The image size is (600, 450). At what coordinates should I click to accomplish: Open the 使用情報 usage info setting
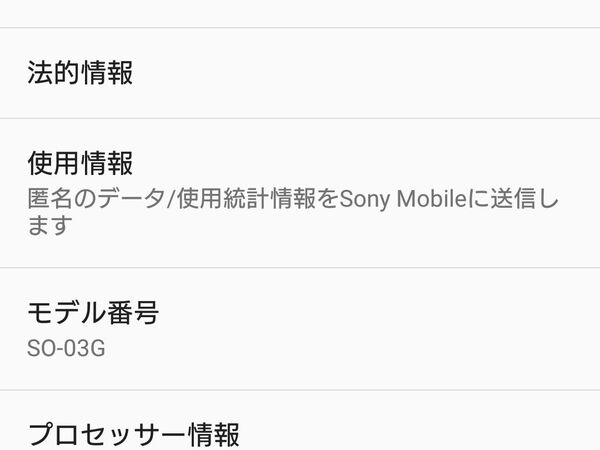point(300,193)
